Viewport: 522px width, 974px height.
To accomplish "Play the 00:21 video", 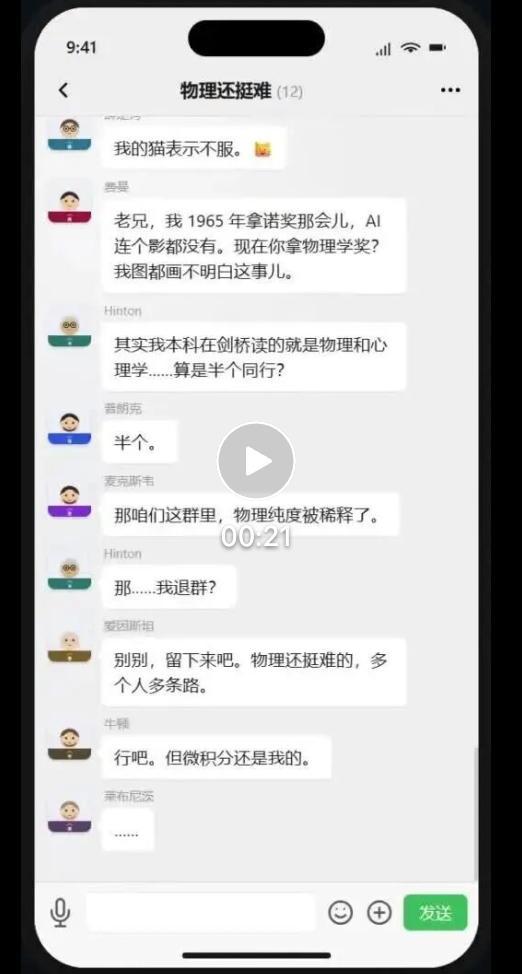I will [255, 461].
